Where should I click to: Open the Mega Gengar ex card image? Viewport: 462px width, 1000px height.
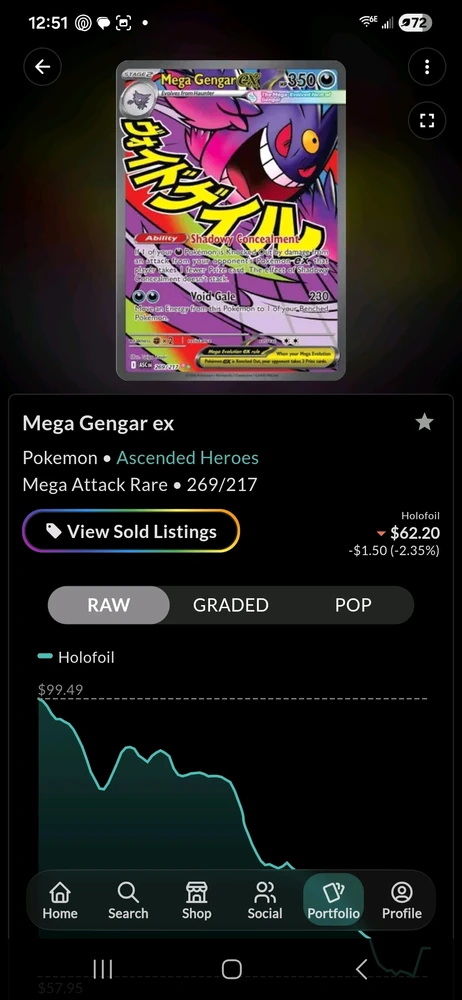coord(231,221)
